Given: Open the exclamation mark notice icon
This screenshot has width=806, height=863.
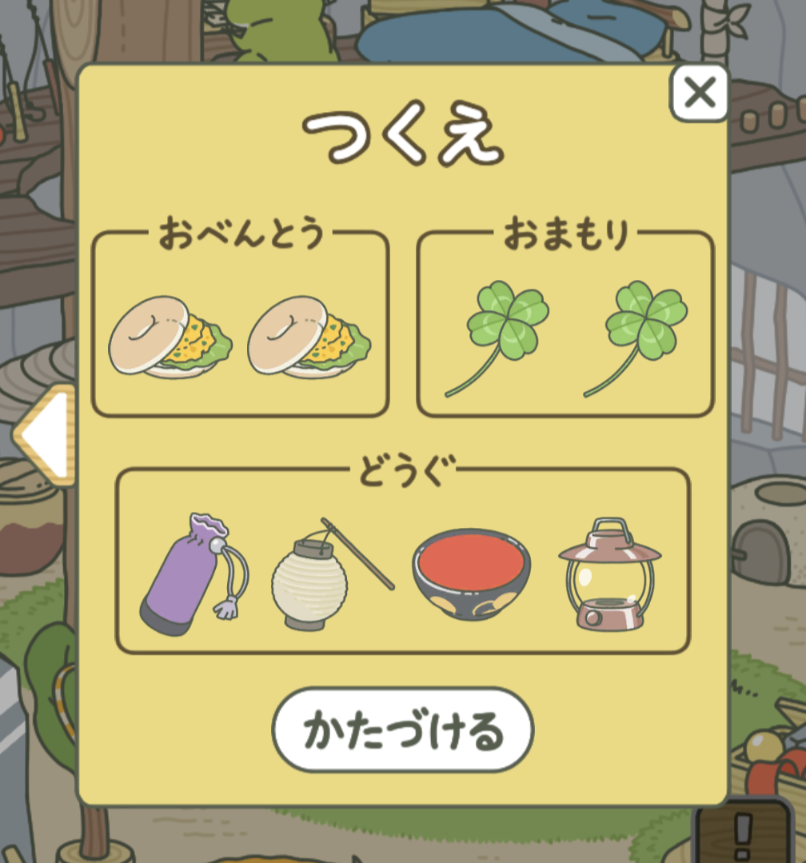Looking at the screenshot, I should 741,832.
